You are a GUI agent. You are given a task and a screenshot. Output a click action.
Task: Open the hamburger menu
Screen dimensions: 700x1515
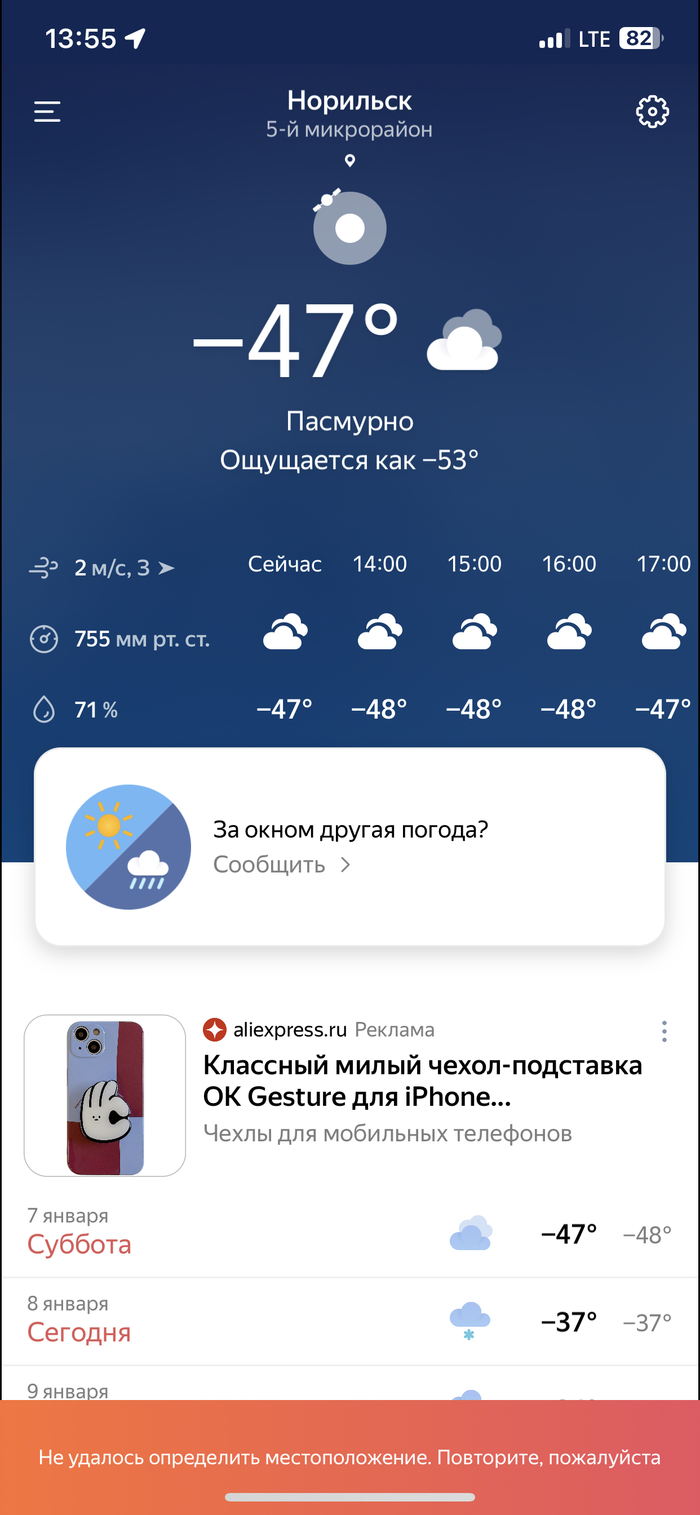[48, 112]
